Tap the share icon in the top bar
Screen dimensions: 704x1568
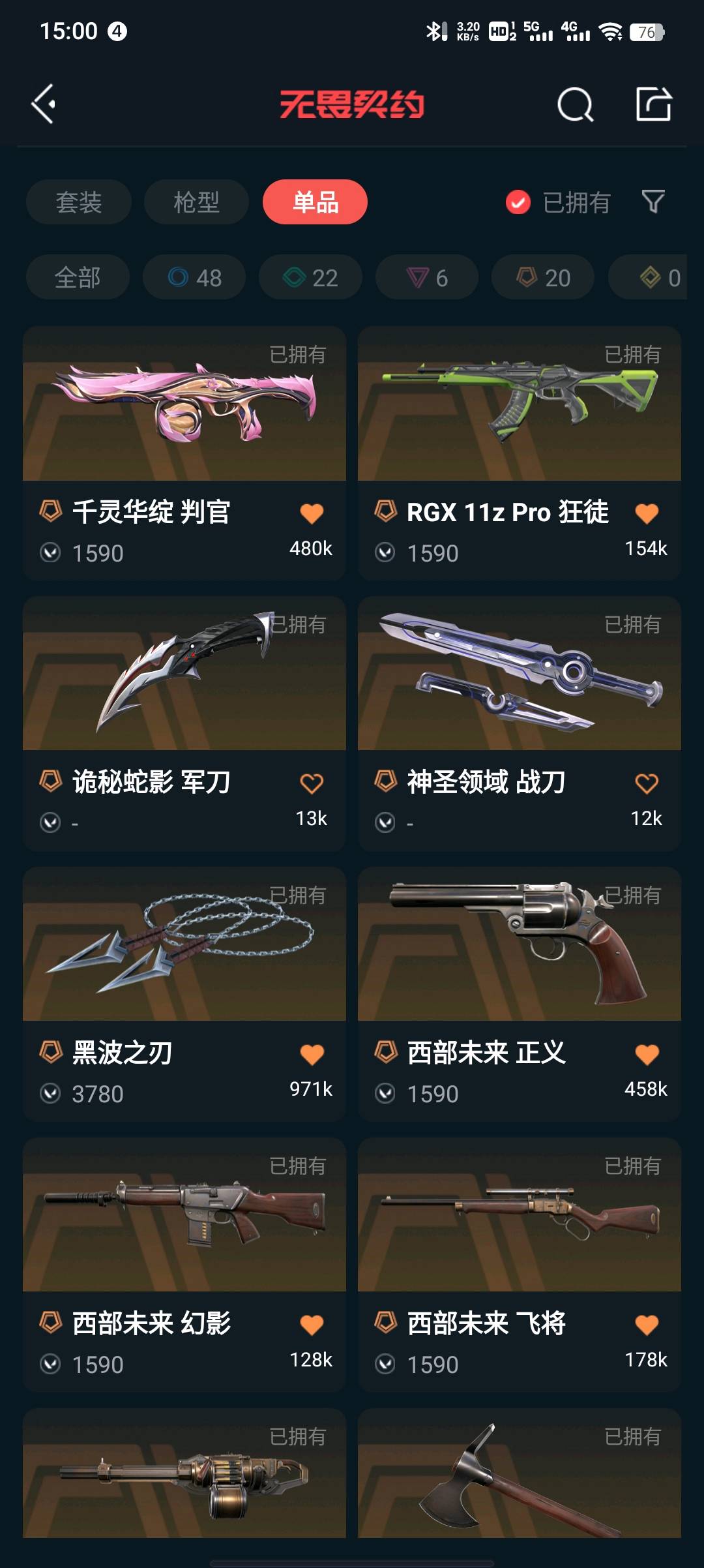point(653,104)
